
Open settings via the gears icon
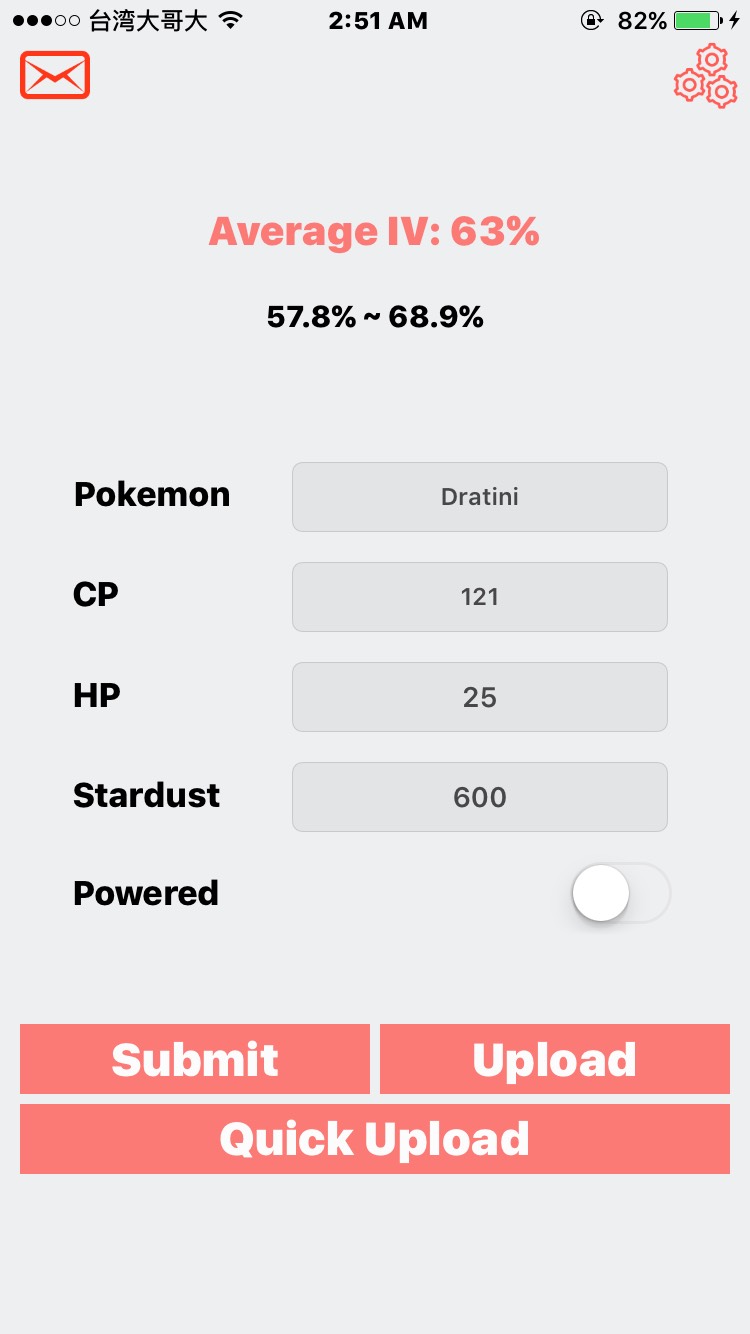click(x=706, y=76)
